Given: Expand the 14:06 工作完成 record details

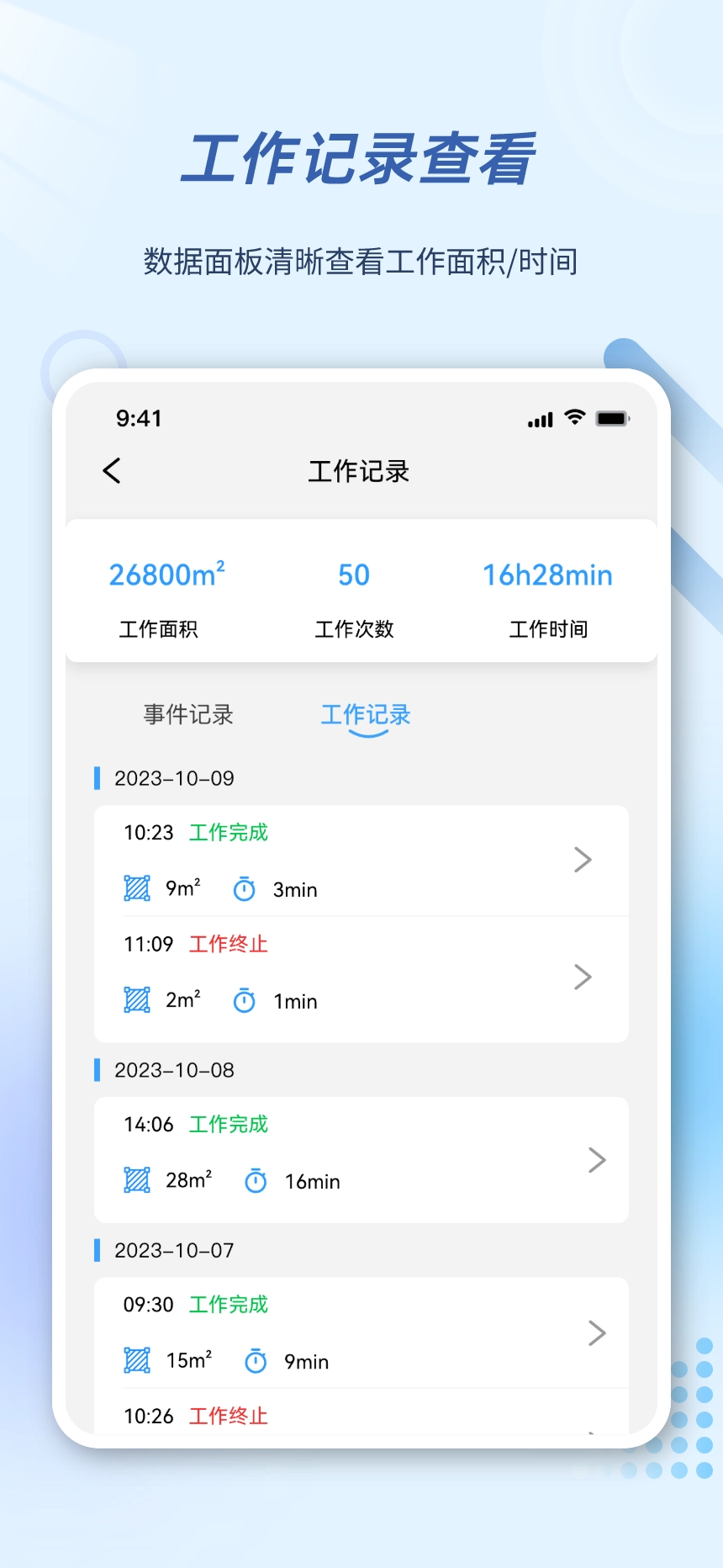Looking at the screenshot, I should 597,1159.
